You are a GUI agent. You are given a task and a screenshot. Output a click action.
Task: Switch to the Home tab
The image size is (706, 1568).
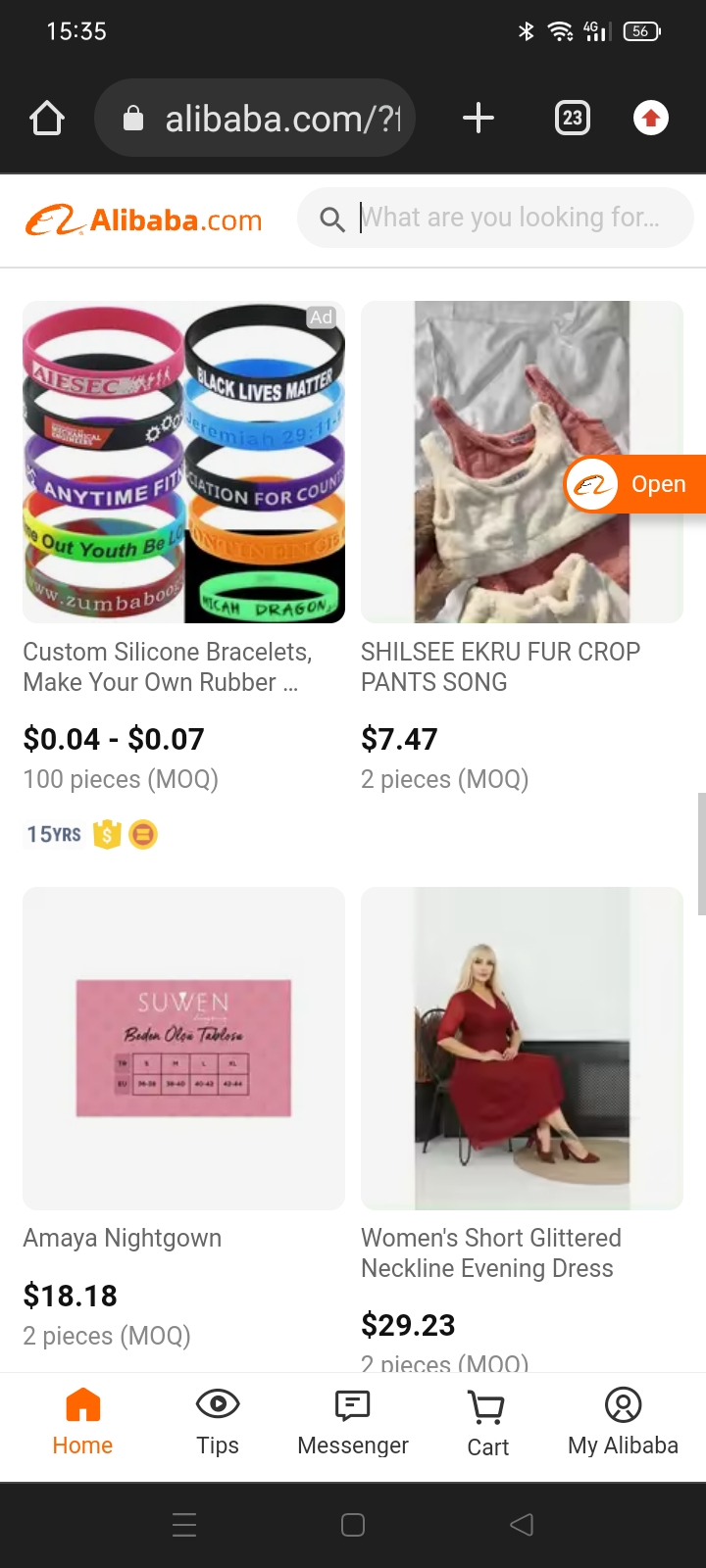(82, 1423)
